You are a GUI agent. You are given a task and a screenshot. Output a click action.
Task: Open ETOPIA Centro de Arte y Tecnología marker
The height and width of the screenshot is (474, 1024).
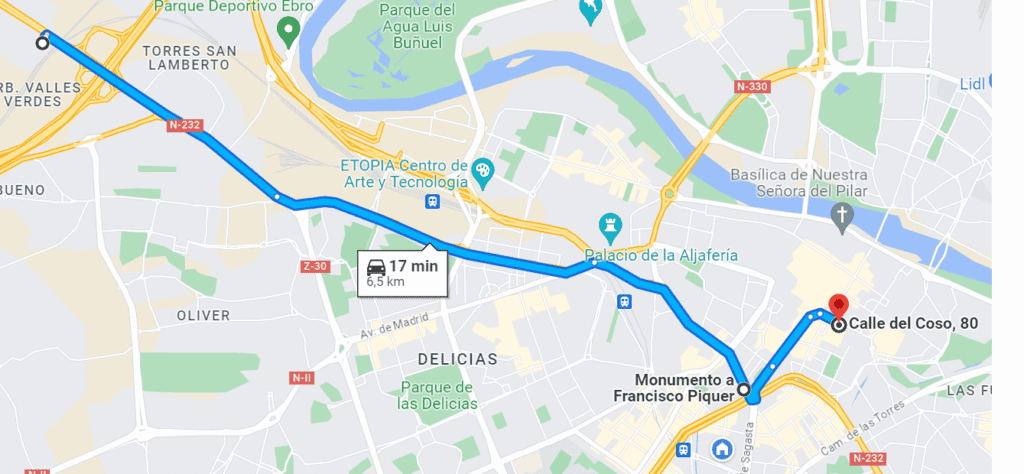click(483, 171)
